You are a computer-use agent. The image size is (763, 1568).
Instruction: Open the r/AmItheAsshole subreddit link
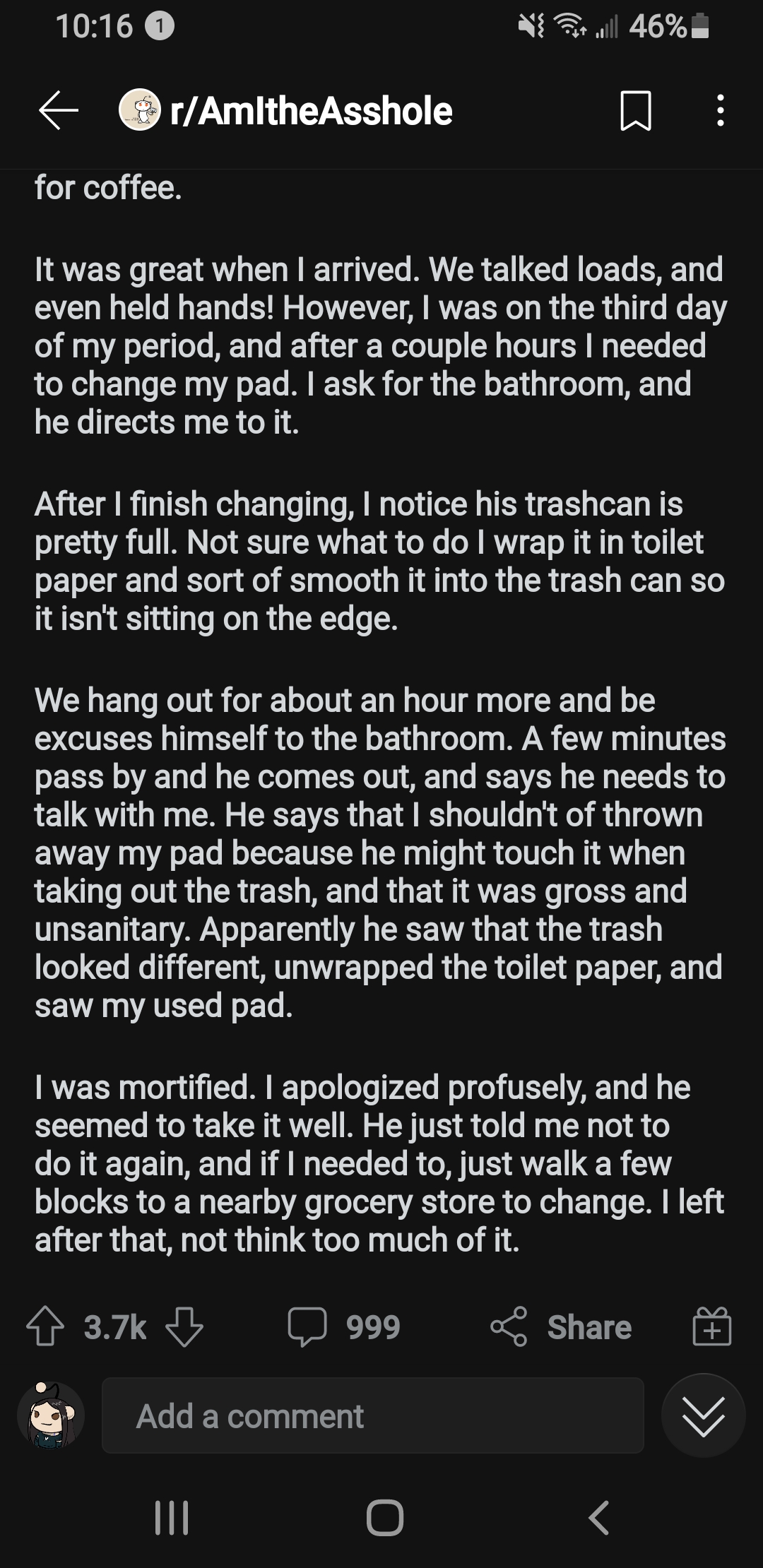[310, 111]
